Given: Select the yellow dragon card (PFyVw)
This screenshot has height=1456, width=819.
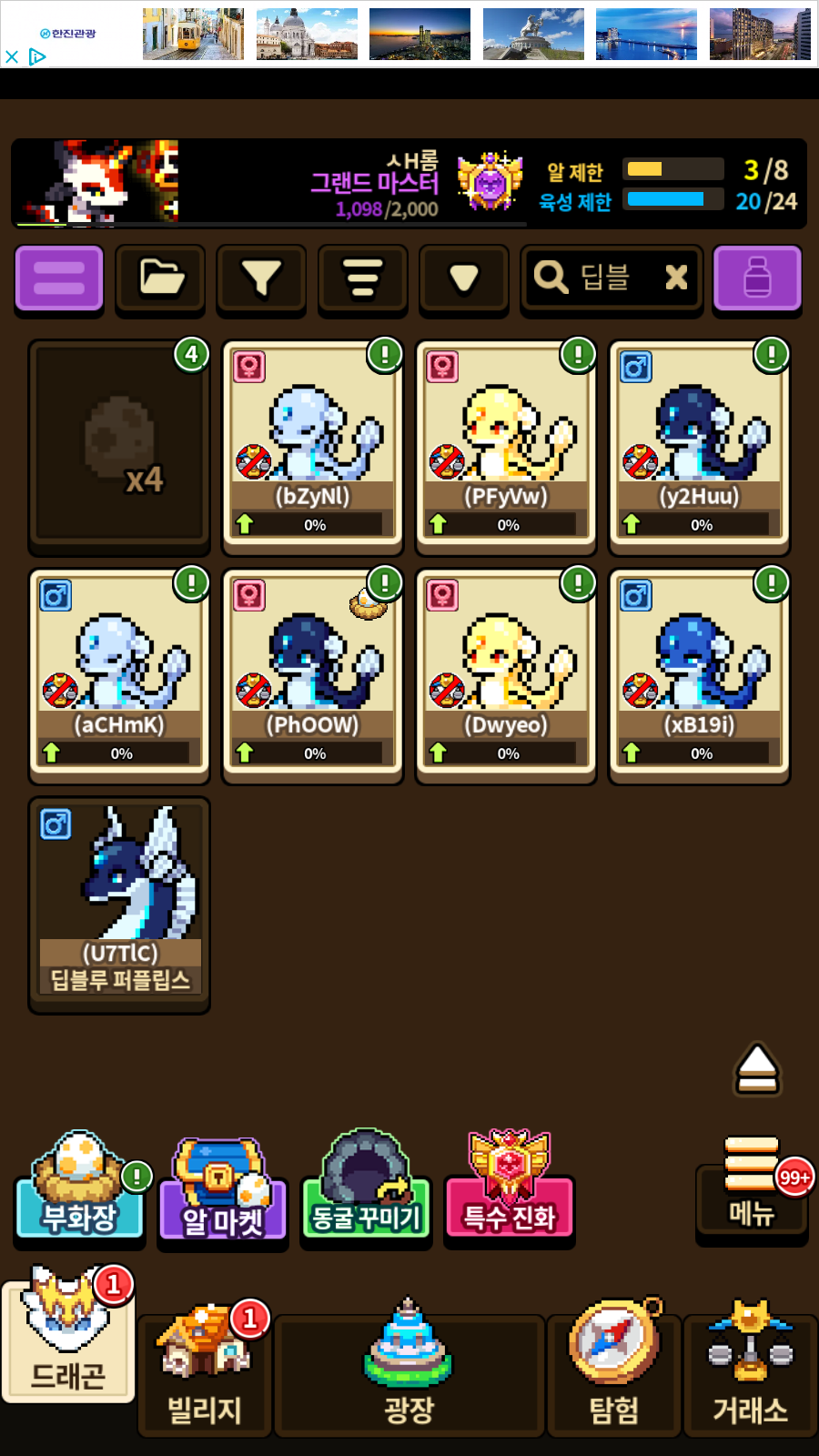Looking at the screenshot, I should [x=506, y=447].
